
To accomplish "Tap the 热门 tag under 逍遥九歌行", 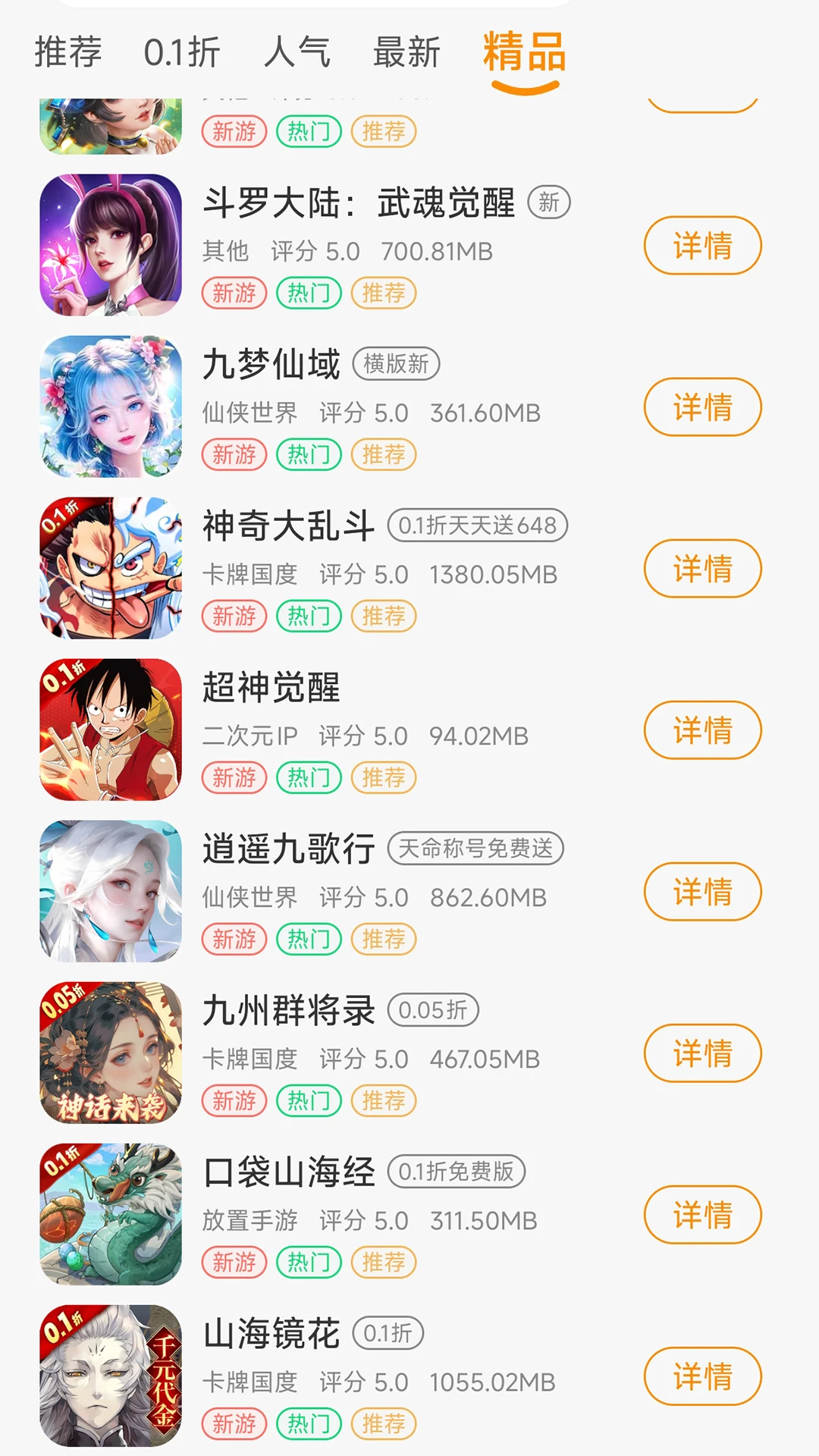I will 308,939.
